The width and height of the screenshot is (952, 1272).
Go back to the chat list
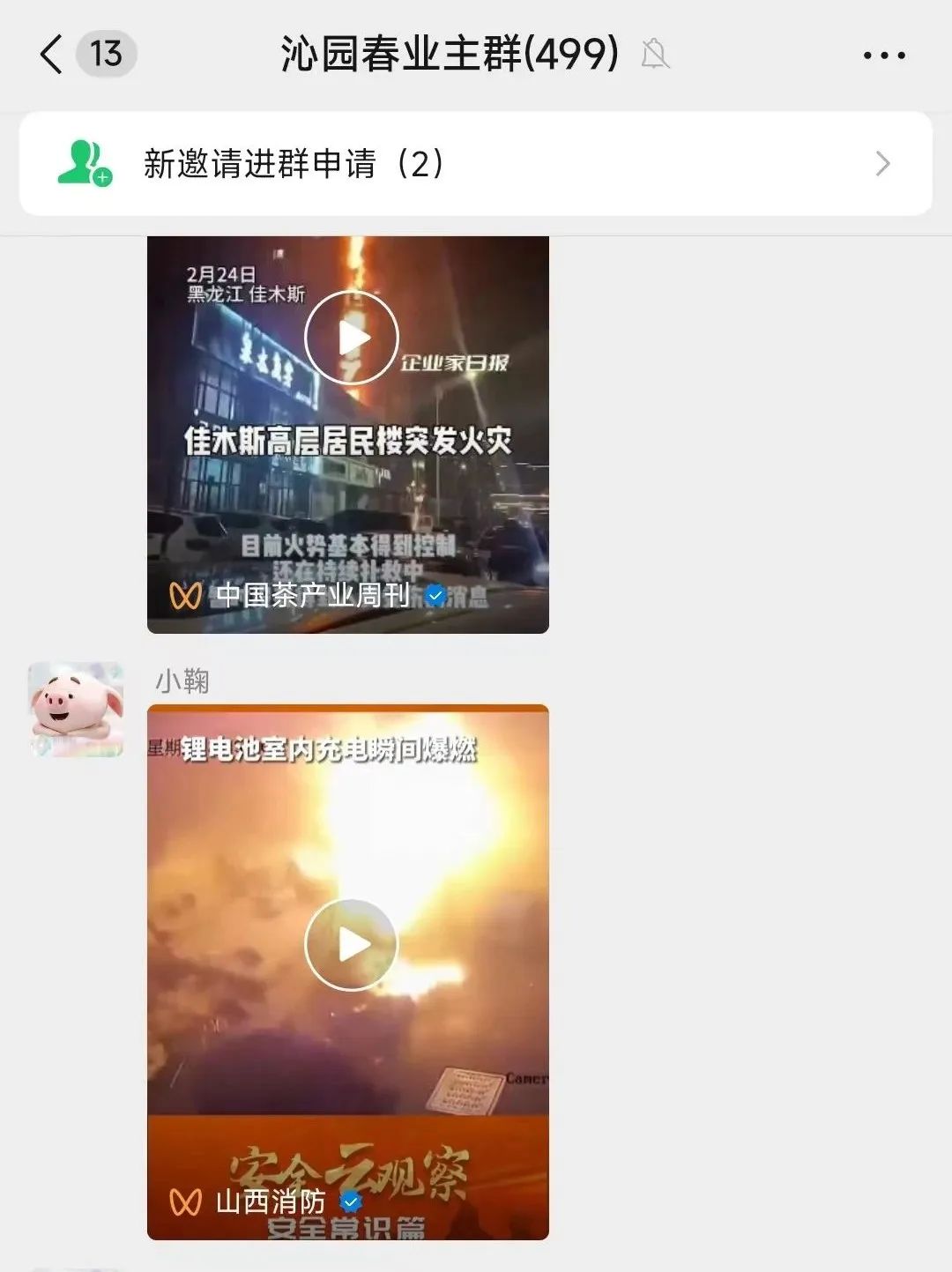[x=53, y=55]
